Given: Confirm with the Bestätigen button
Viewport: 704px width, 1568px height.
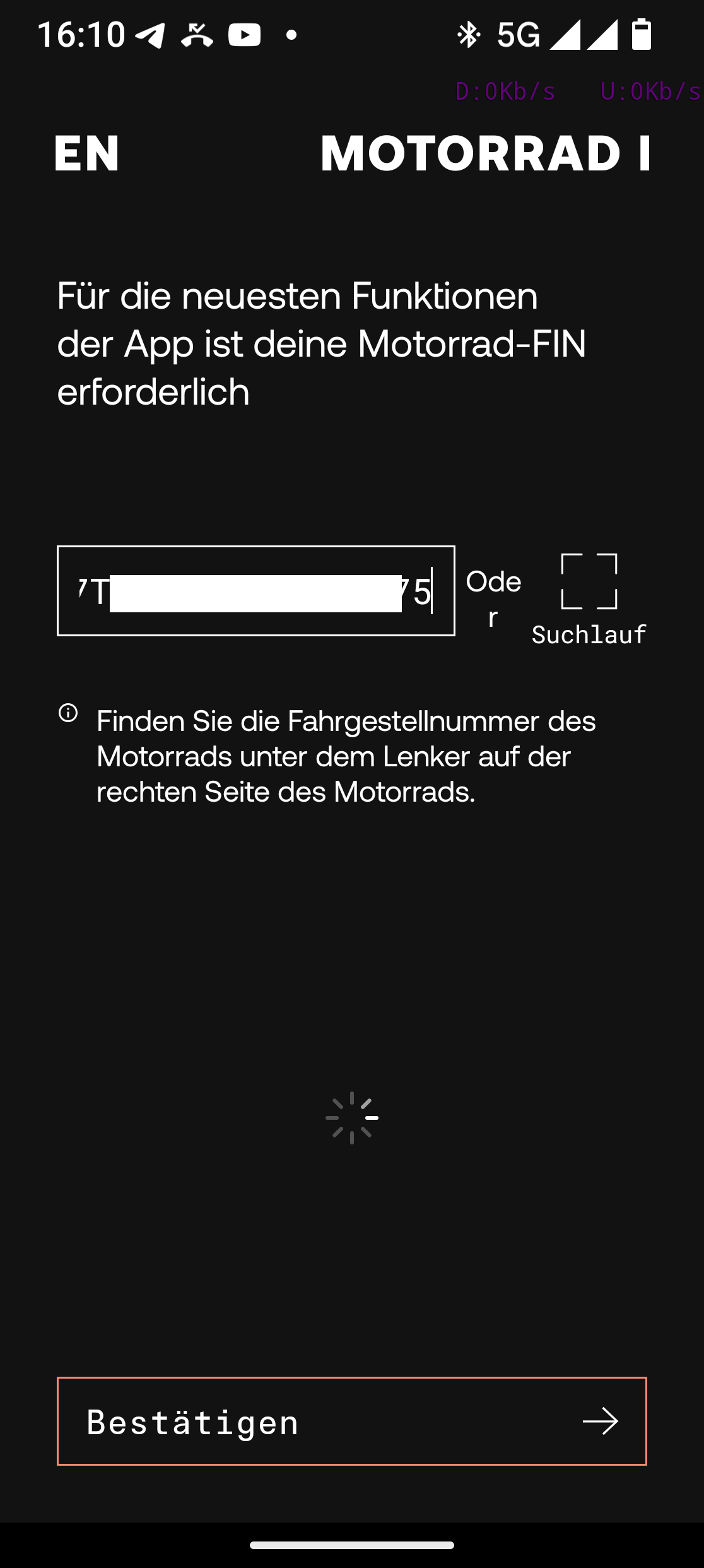Looking at the screenshot, I should pos(351,1421).
